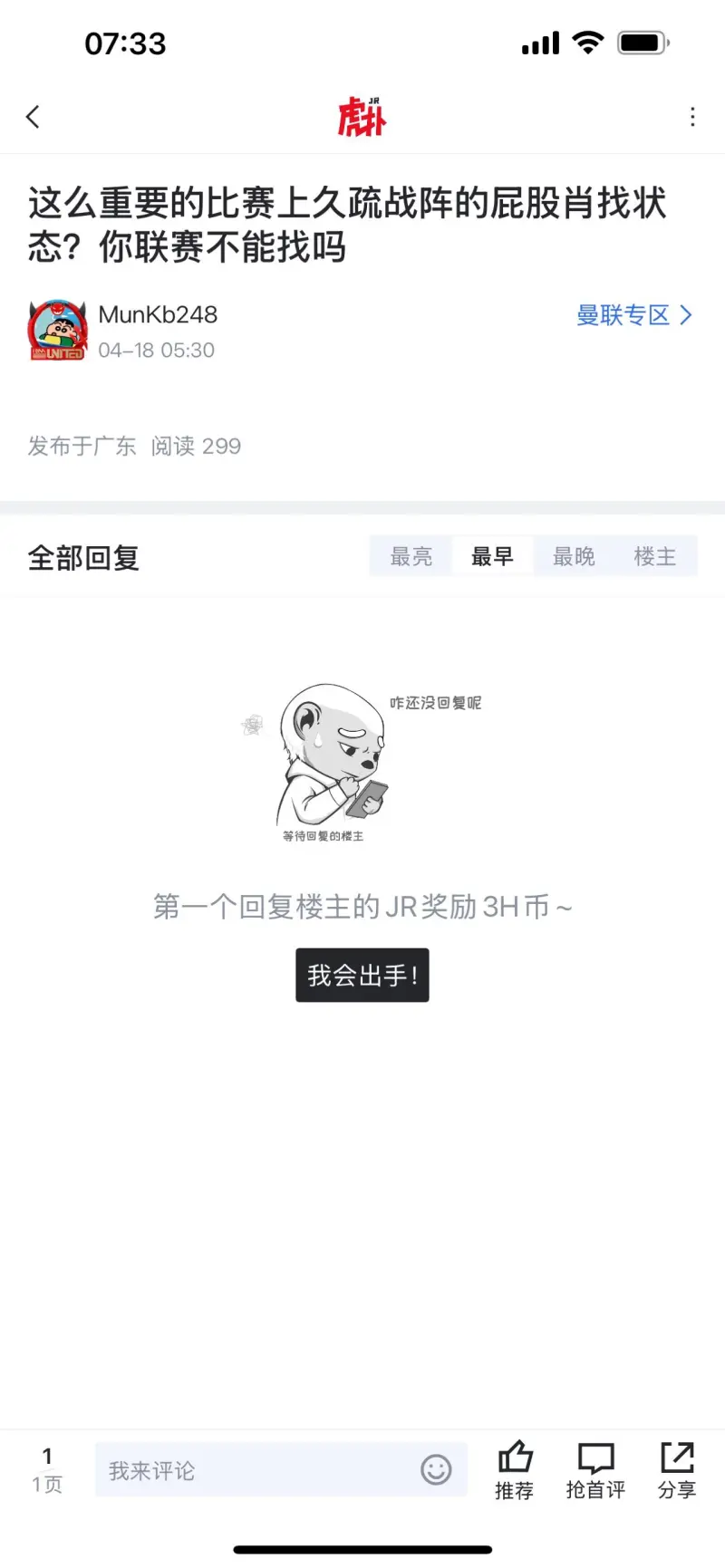The height and width of the screenshot is (1568, 725).
Task: Tap 抢首评 to post first comment
Action: pyautogui.click(x=595, y=1470)
